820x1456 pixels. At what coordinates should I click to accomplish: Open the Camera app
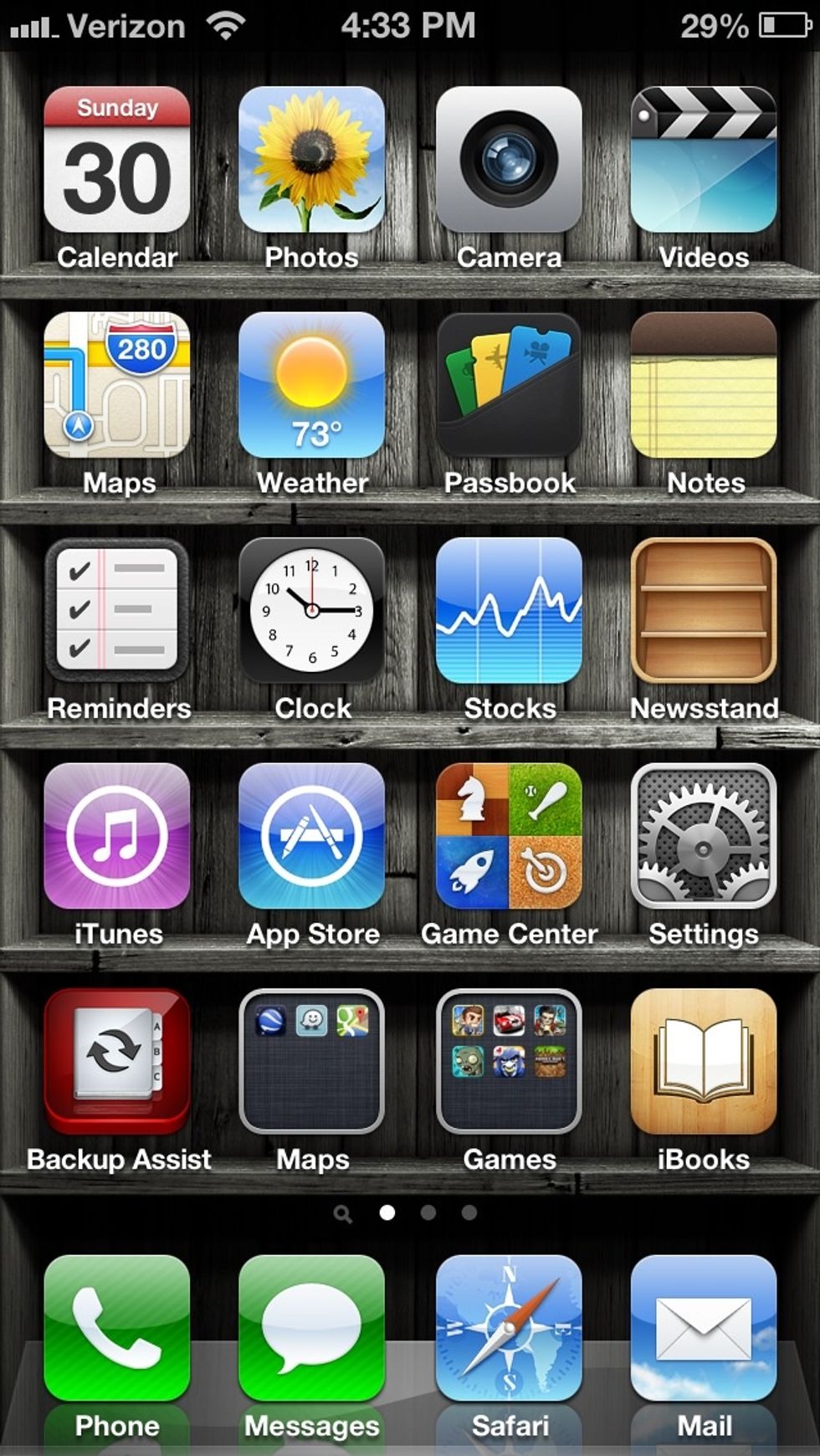click(509, 160)
